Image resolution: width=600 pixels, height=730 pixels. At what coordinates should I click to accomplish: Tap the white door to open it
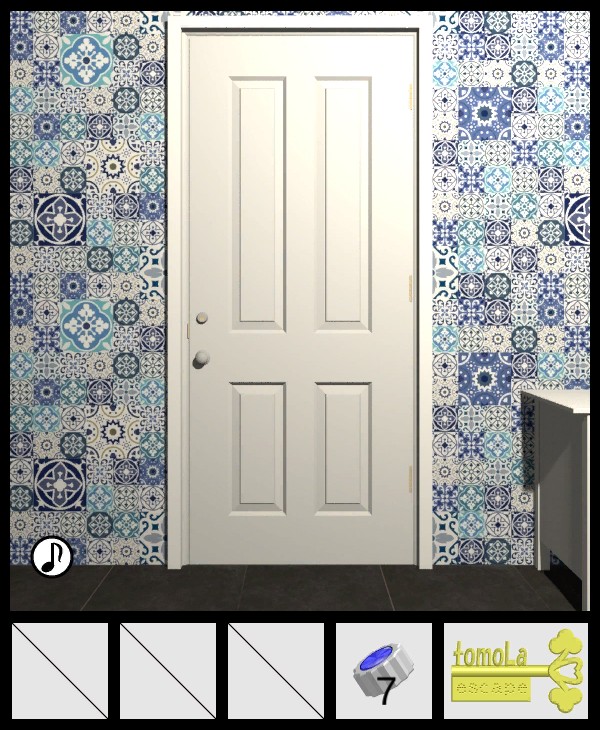pos(301,300)
